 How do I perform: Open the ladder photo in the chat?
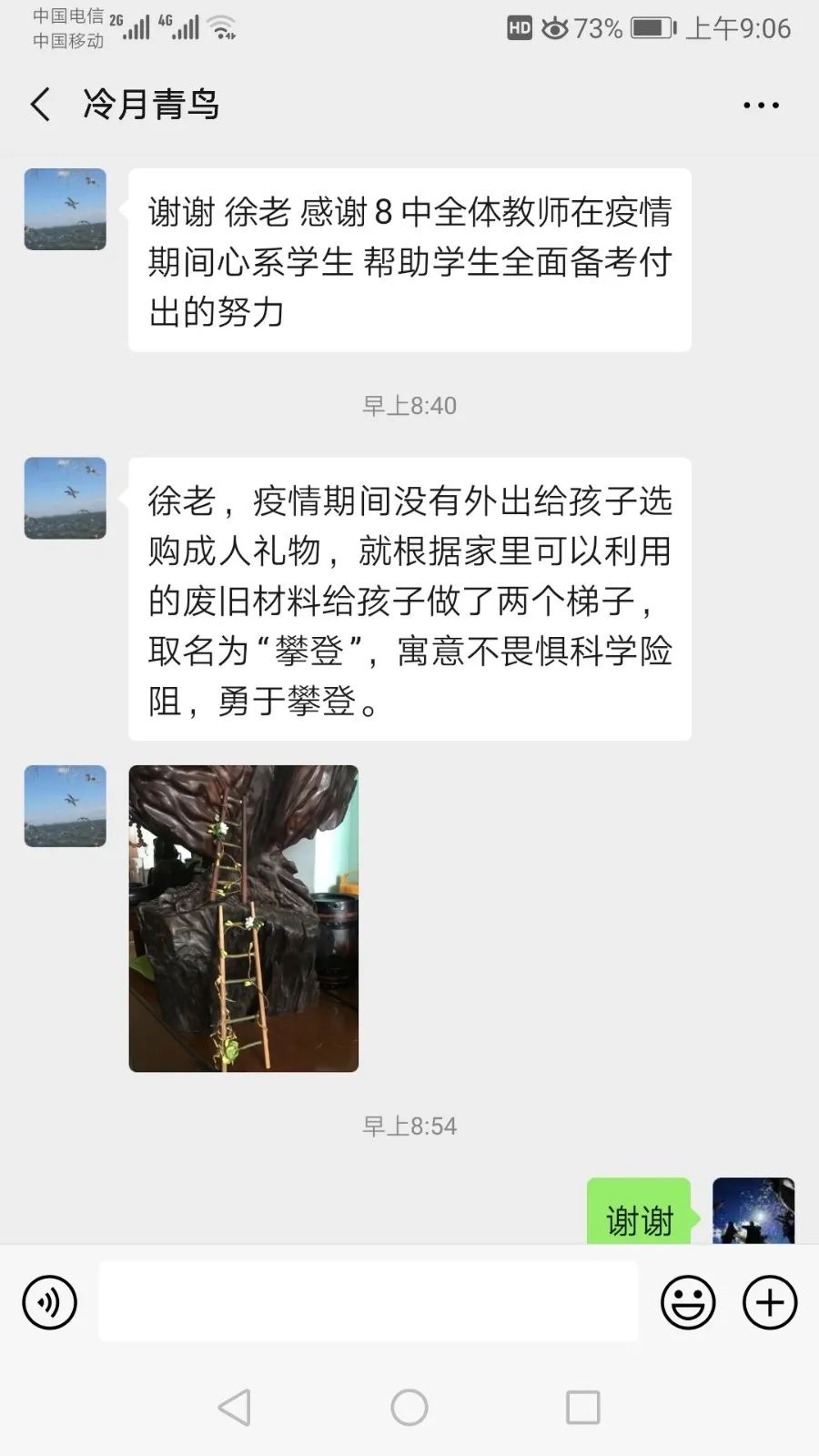(244, 918)
